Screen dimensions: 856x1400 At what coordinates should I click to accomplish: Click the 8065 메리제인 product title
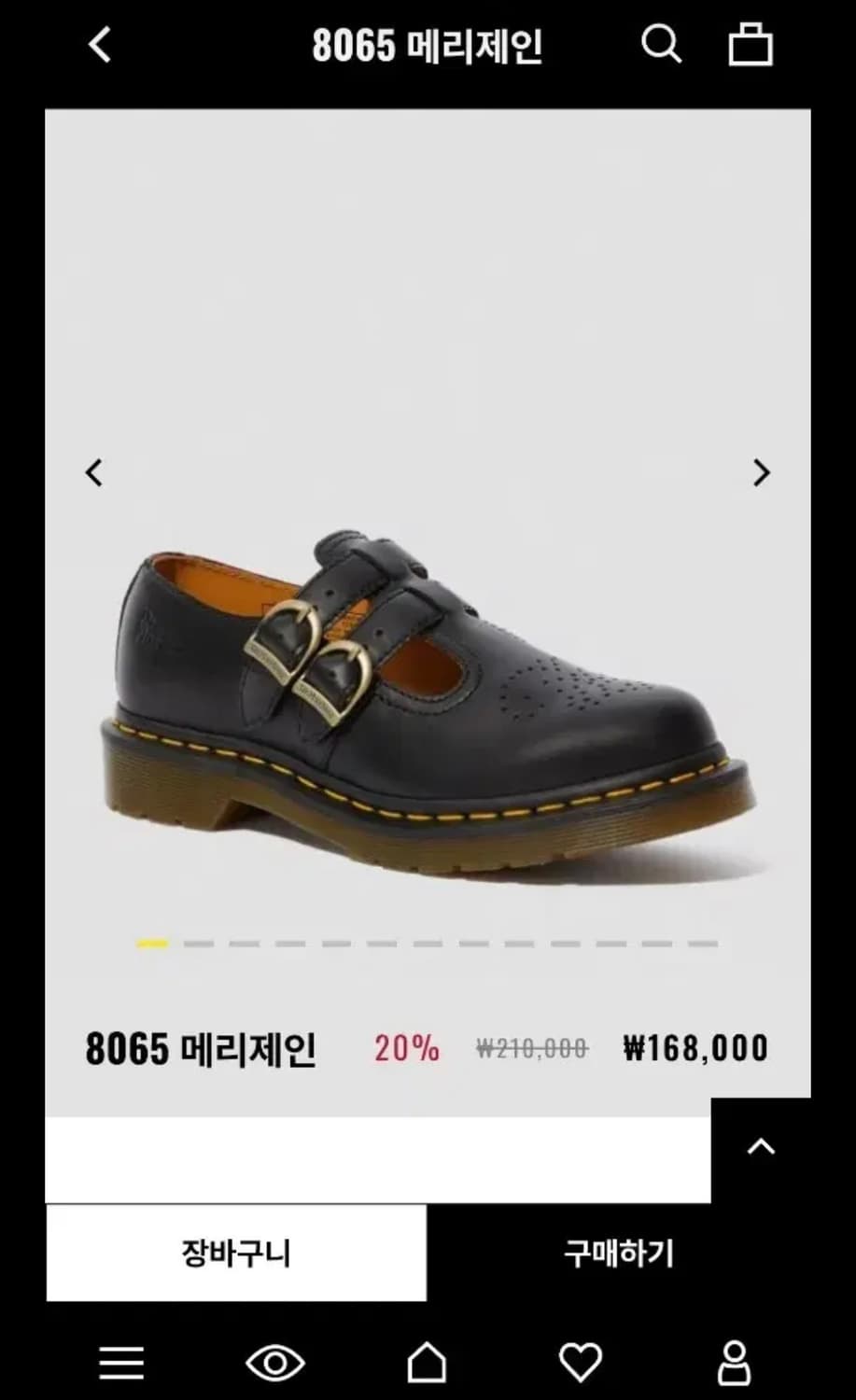click(201, 1049)
